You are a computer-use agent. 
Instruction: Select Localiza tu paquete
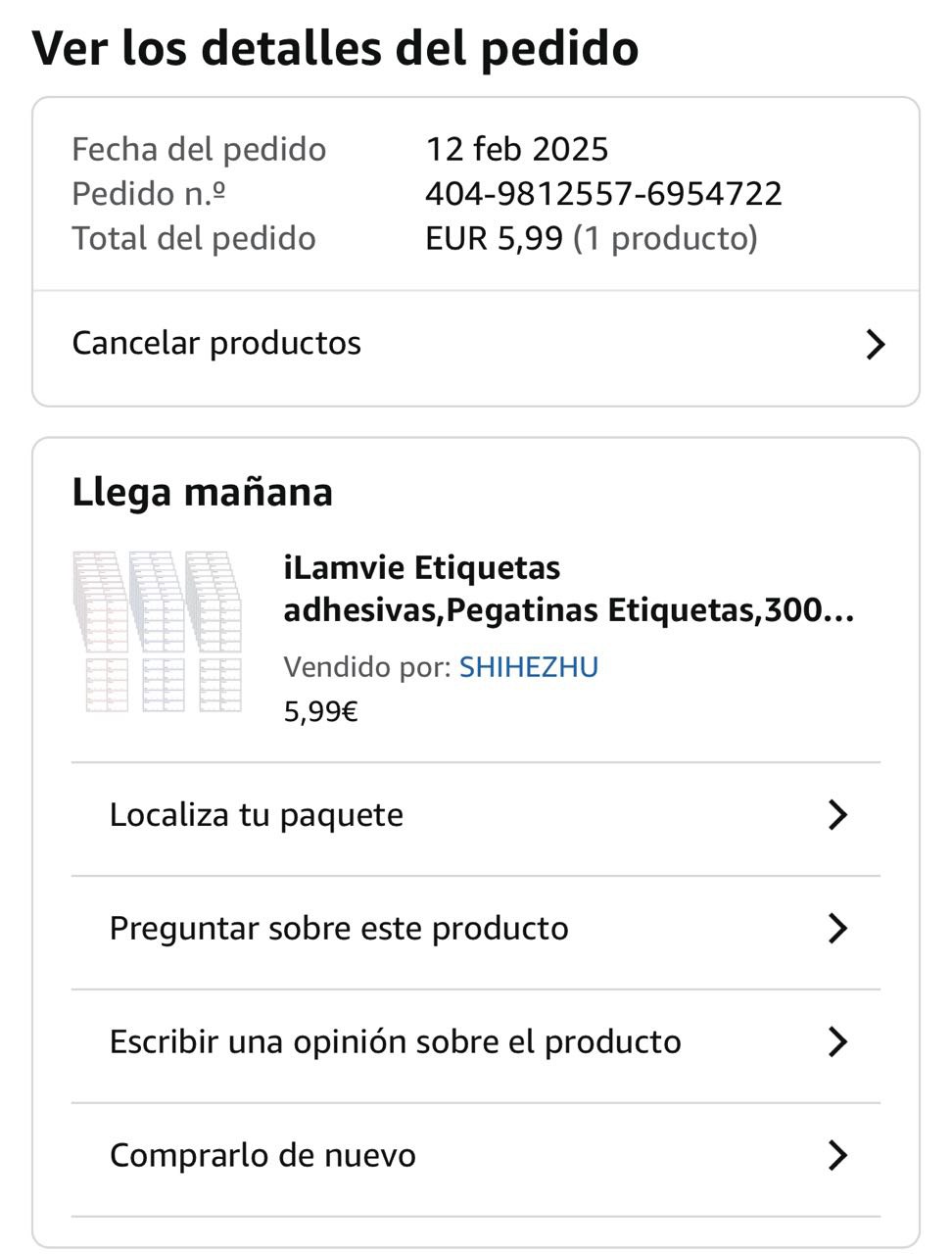tap(475, 815)
